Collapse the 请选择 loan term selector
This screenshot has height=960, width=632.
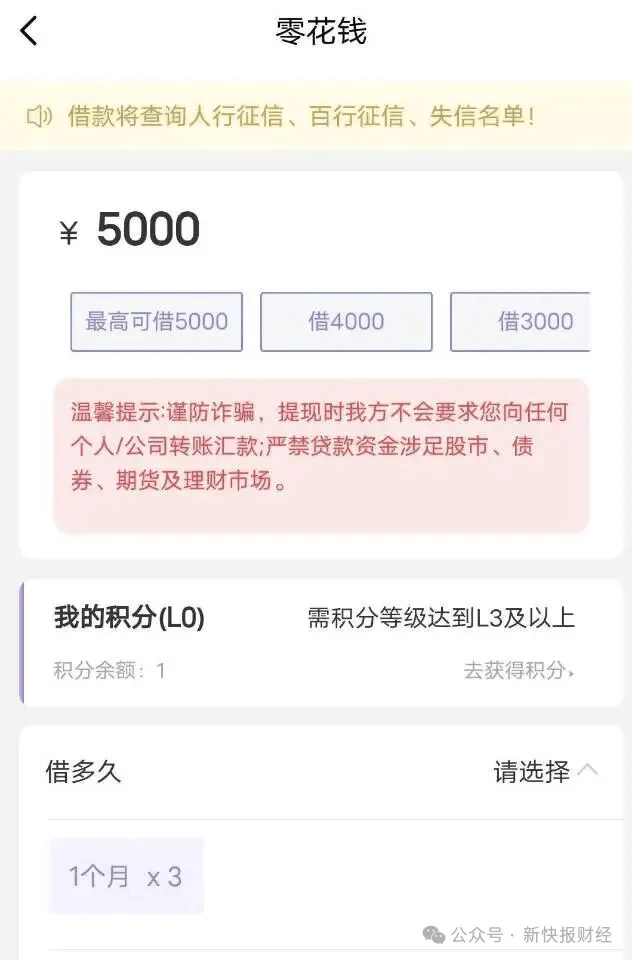545,771
